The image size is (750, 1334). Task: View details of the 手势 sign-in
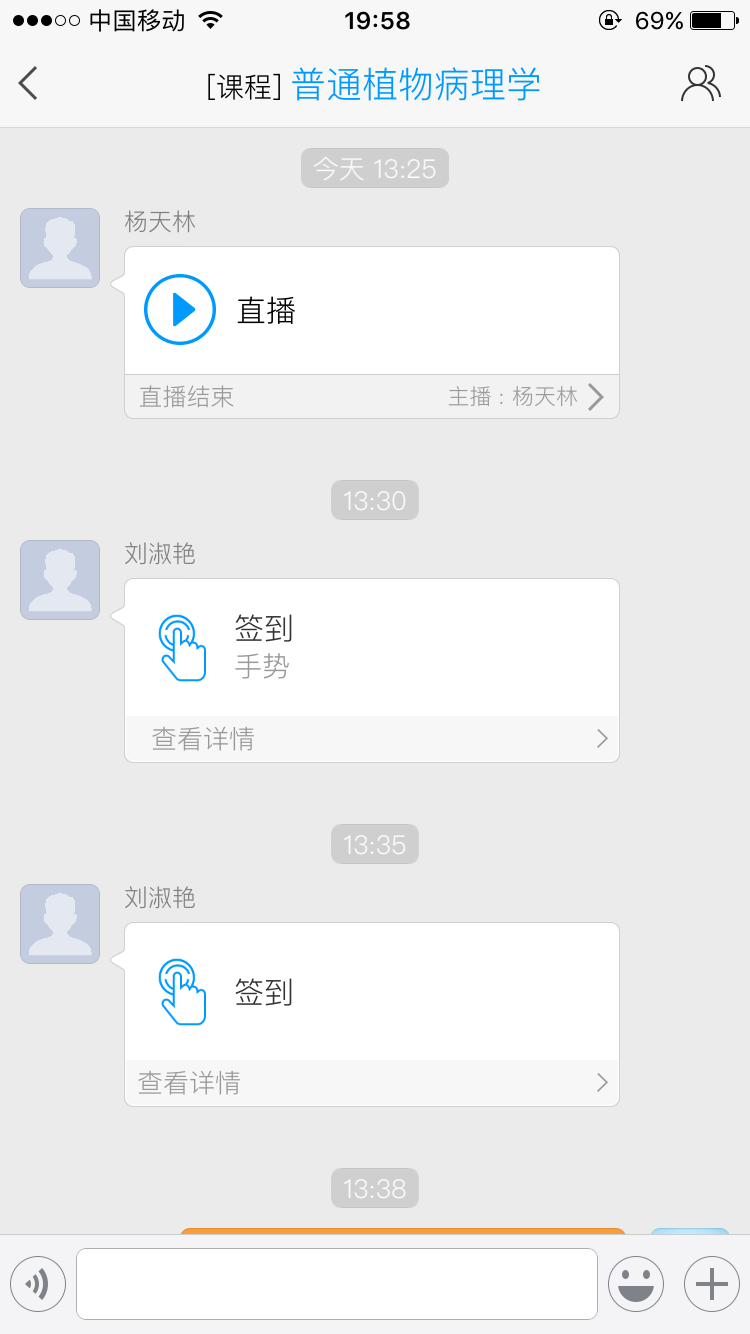pos(371,739)
